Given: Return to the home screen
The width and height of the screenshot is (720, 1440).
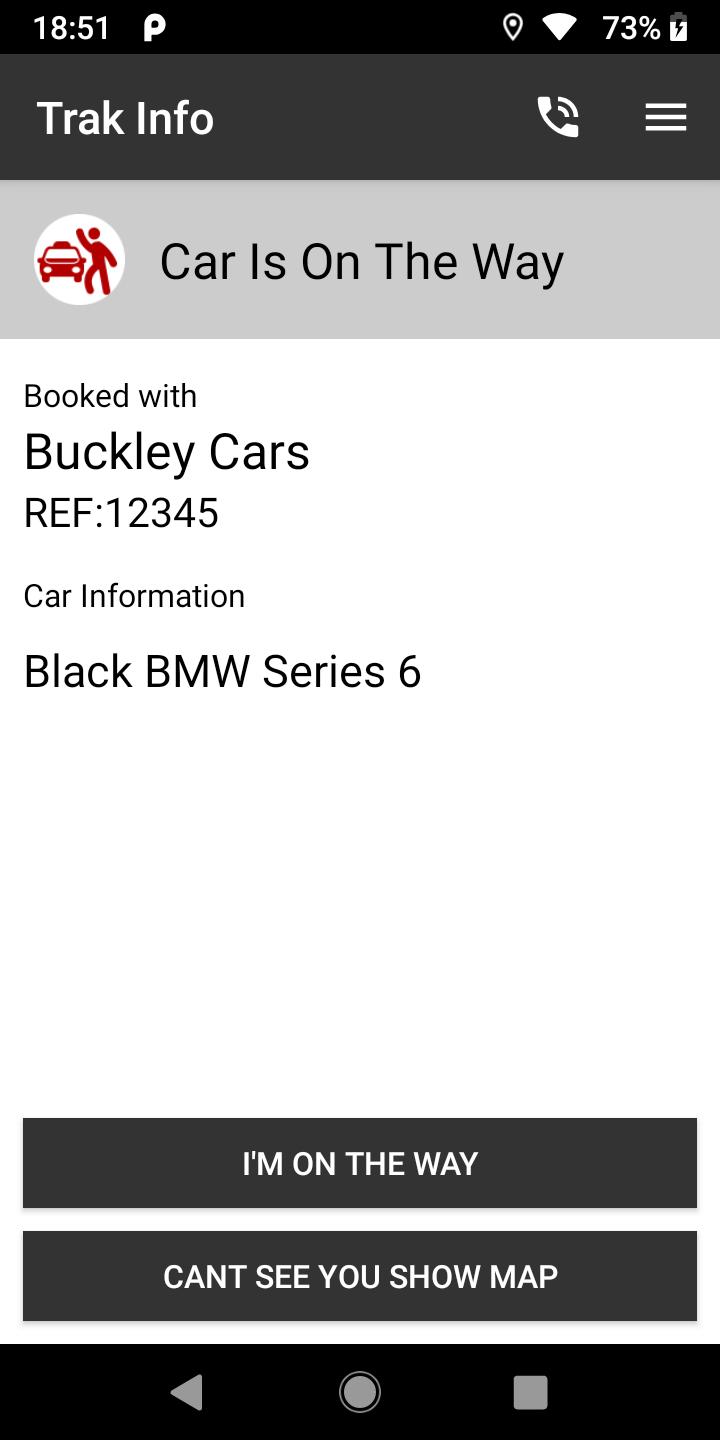Looking at the screenshot, I should point(360,1392).
